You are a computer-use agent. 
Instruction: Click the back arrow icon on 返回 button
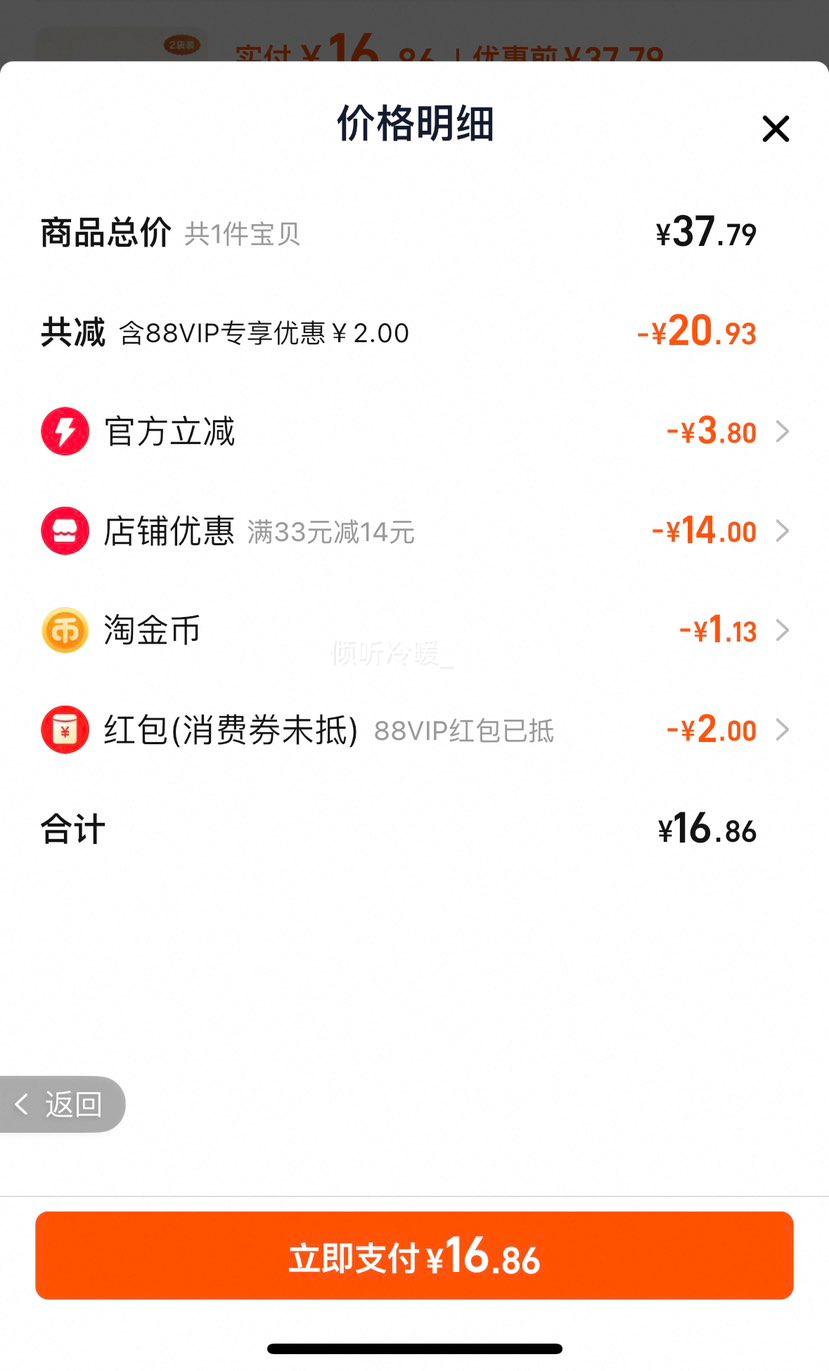point(24,1104)
